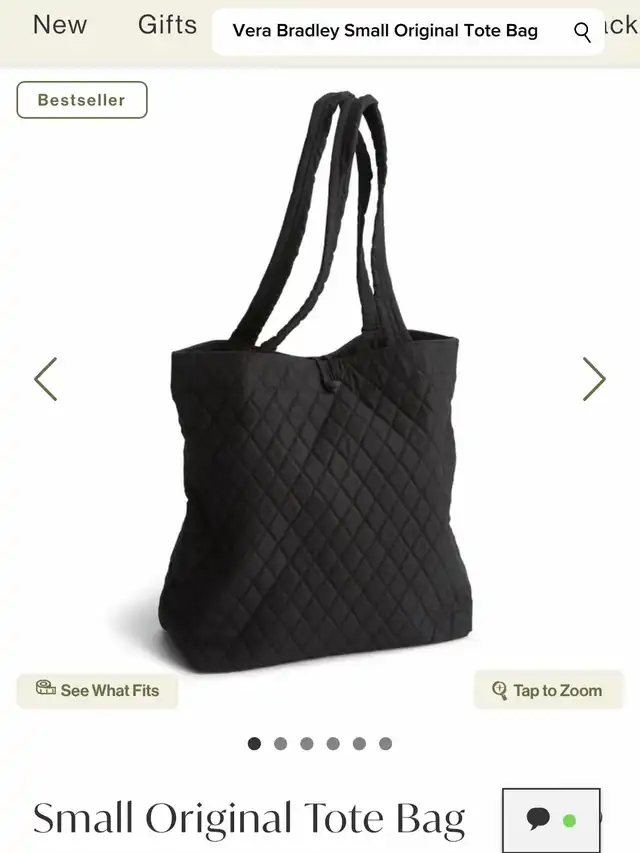Open the live chat widget
The width and height of the screenshot is (640, 853).
[x=551, y=820]
